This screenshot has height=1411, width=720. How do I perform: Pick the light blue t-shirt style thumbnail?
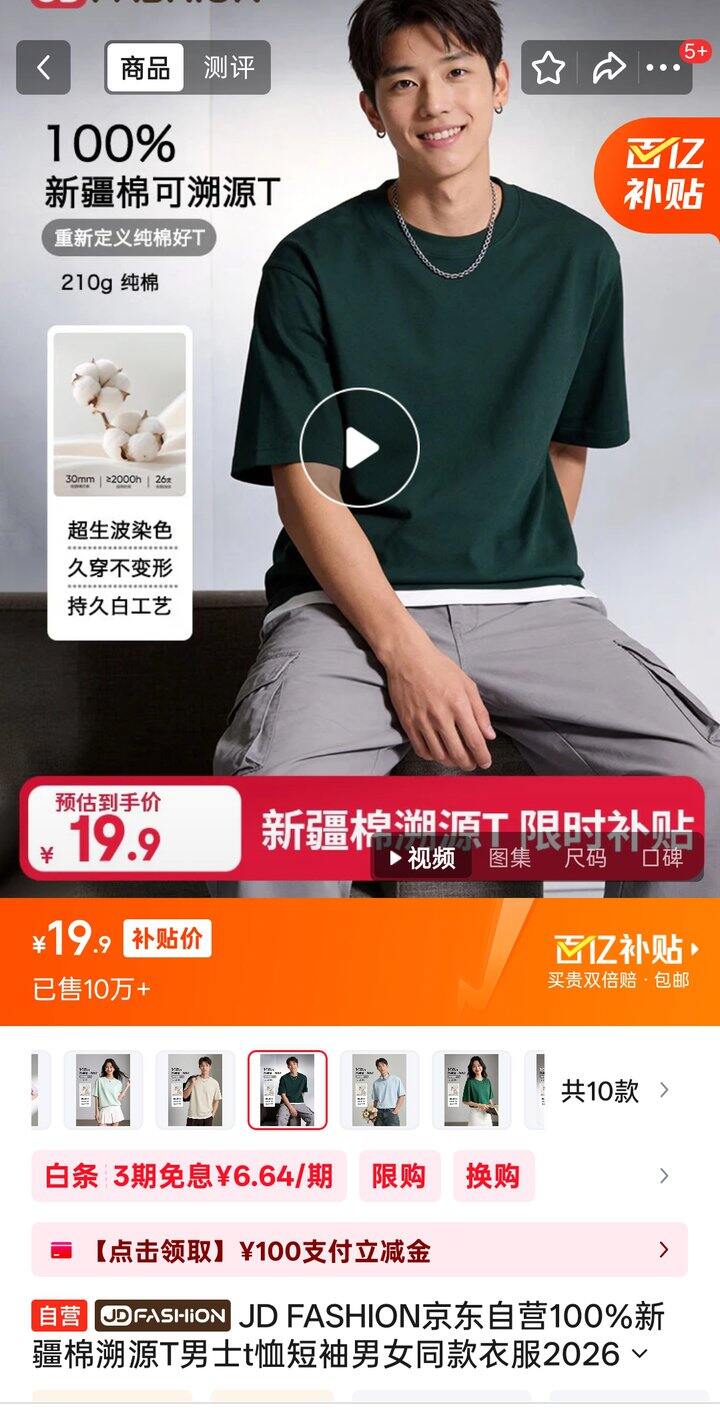(379, 1090)
